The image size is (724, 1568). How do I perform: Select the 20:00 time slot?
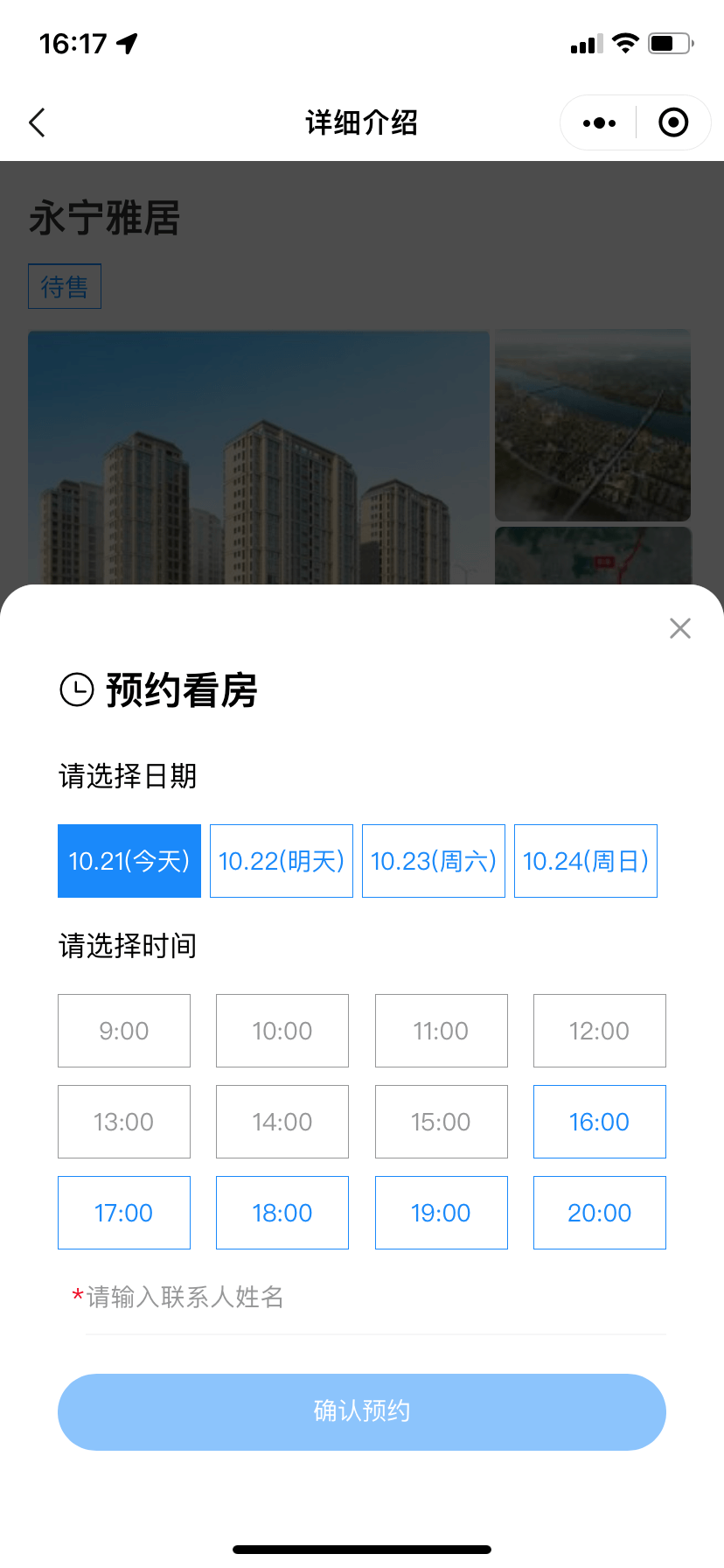(x=600, y=1213)
